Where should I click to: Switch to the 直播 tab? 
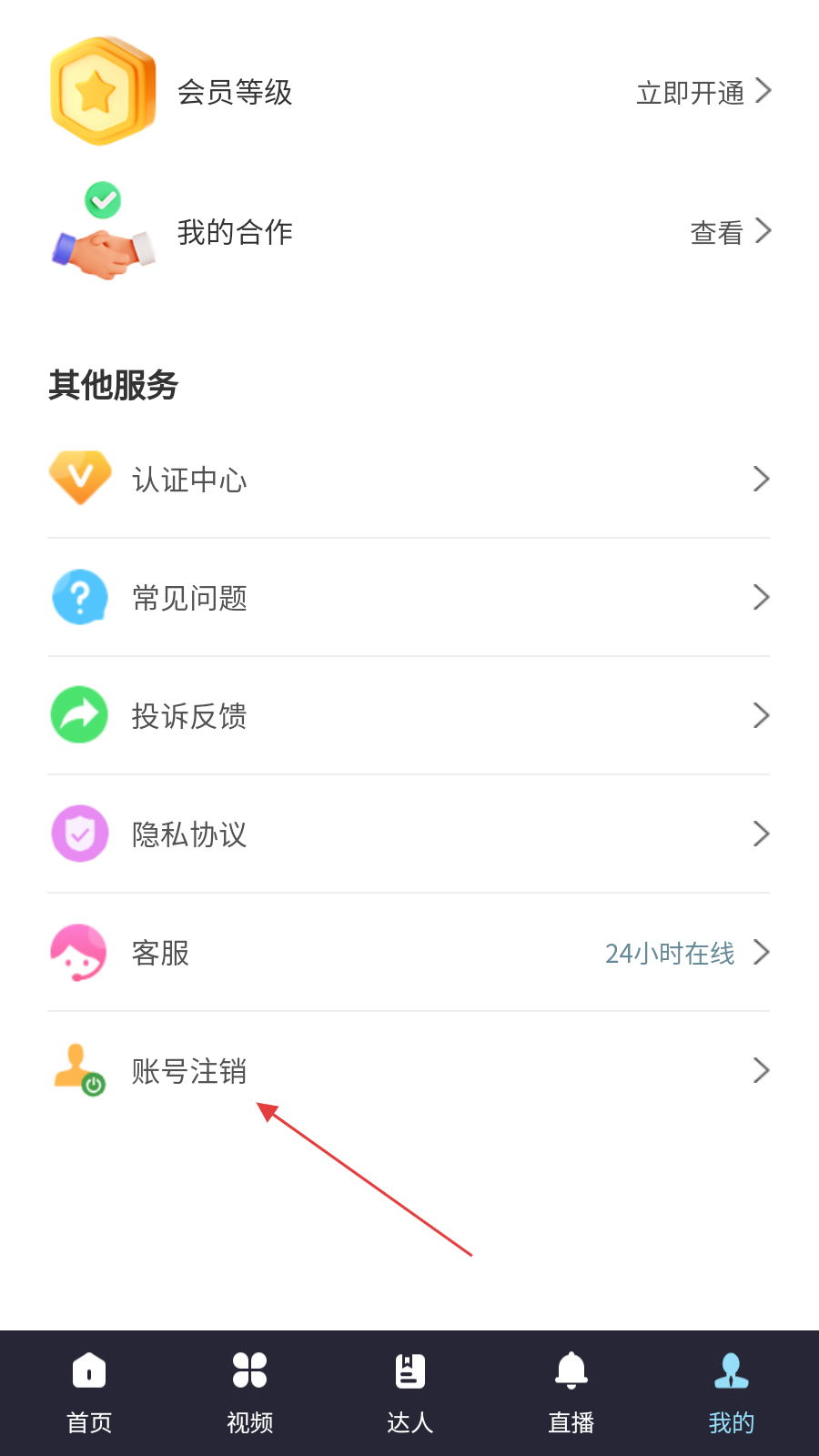[571, 1392]
